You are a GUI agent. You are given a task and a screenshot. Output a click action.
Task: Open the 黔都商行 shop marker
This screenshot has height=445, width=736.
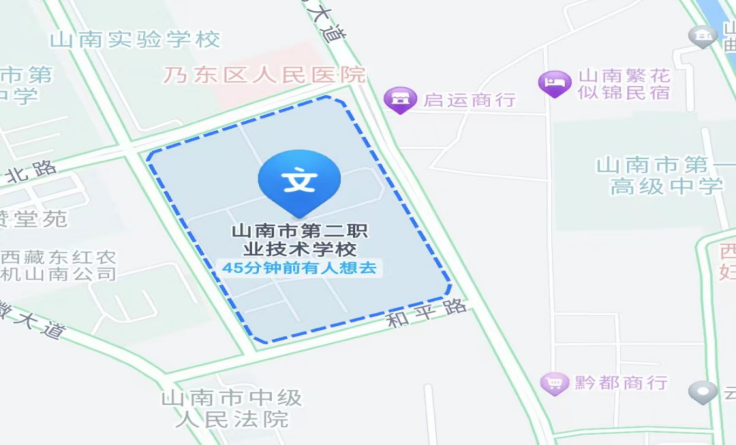[553, 383]
